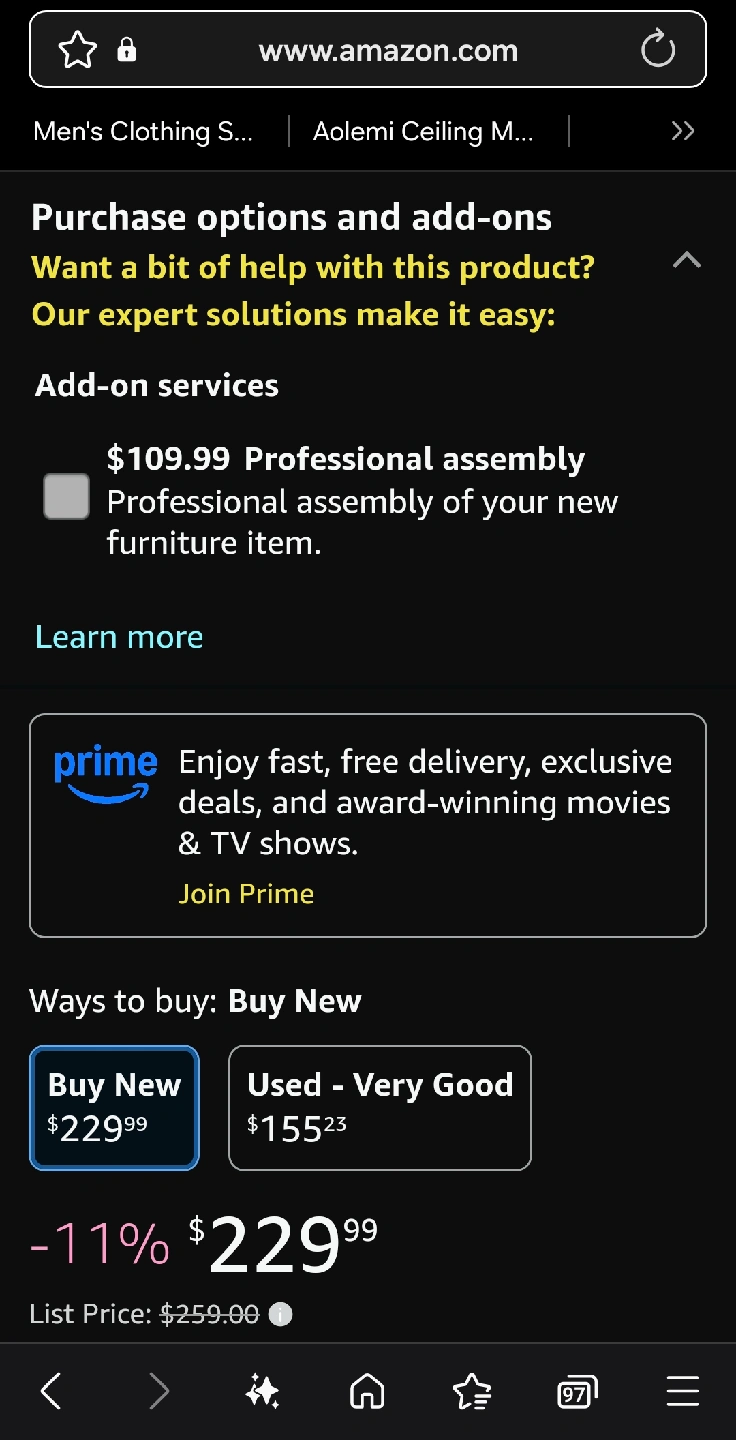This screenshot has height=1440, width=736.
Task: Reload the page
Action: [658, 50]
